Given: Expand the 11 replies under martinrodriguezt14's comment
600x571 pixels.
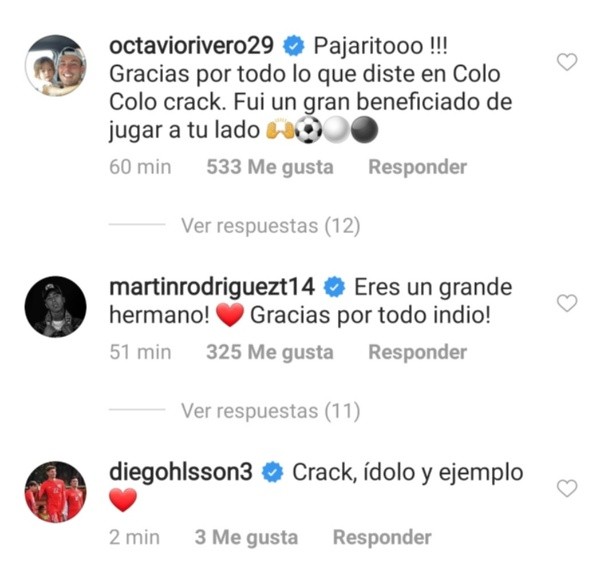Looking at the screenshot, I should (269, 411).
